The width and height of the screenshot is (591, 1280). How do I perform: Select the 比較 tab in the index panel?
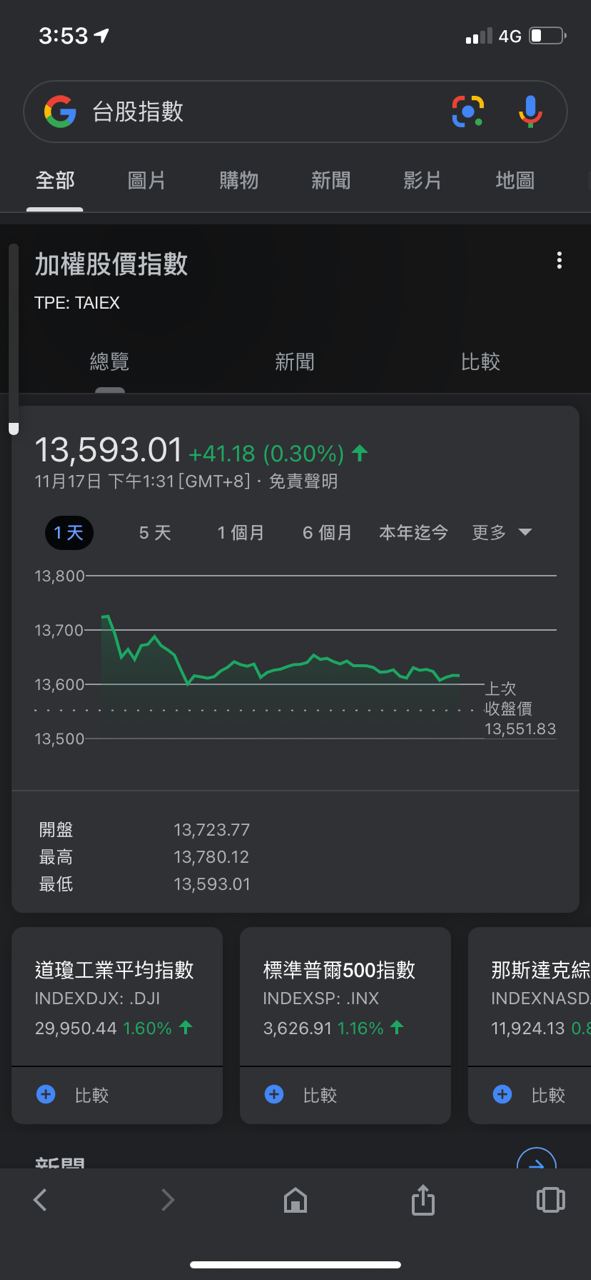tap(480, 362)
